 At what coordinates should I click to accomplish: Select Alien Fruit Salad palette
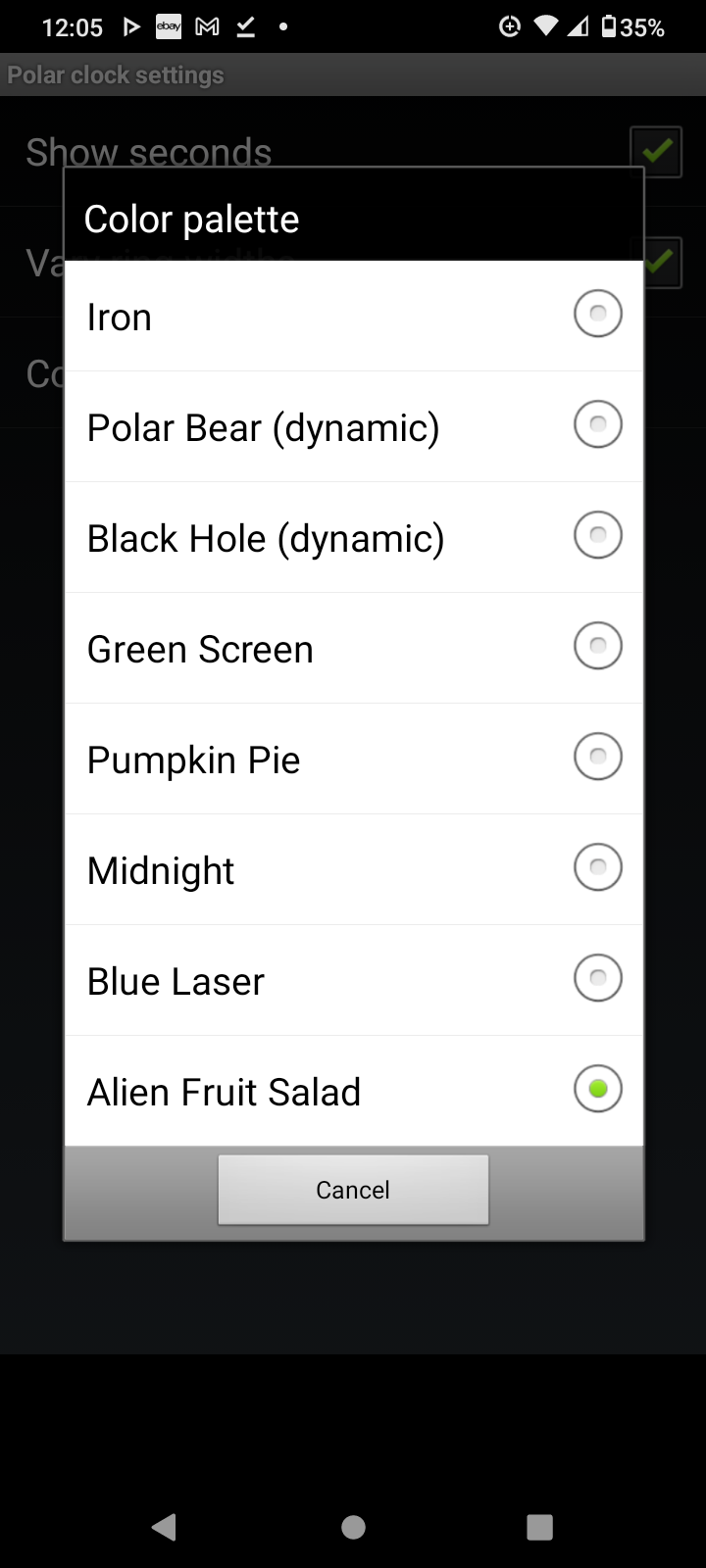coord(354,1091)
